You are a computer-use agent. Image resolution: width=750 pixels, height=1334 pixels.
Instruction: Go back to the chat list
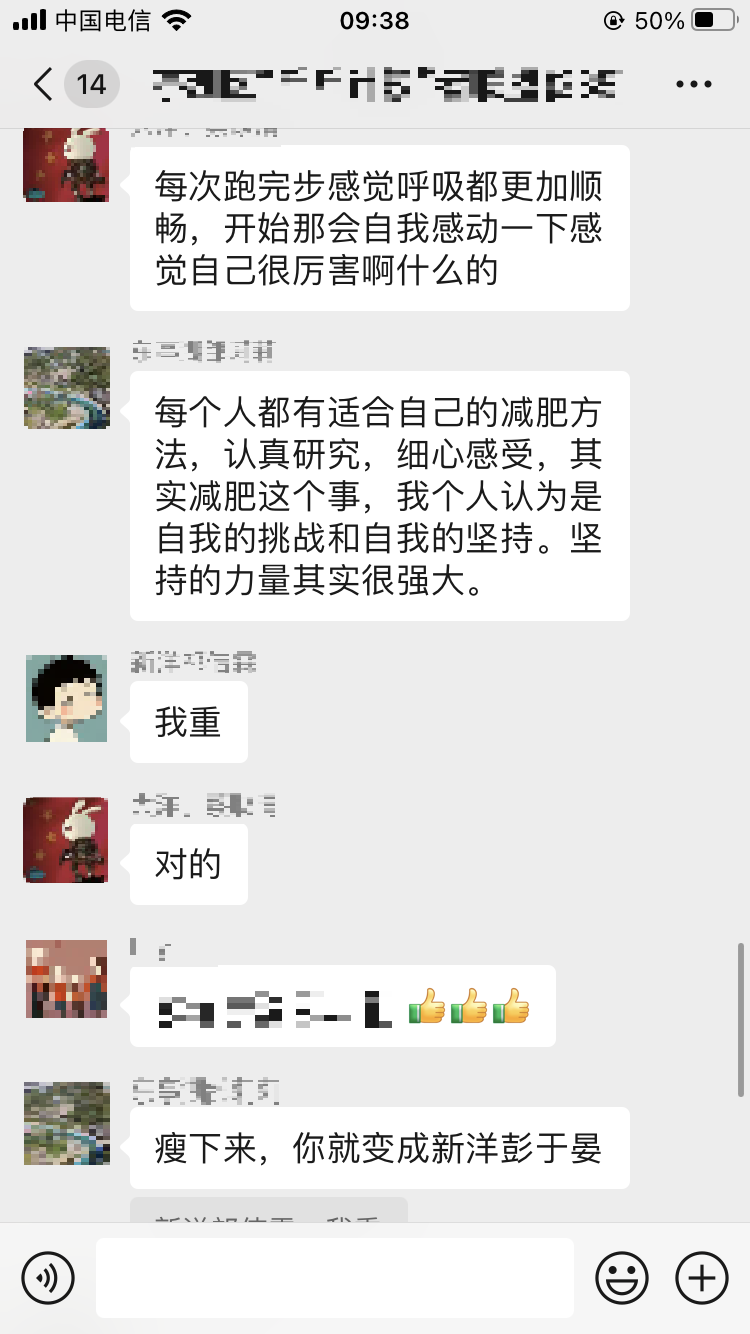coord(42,84)
